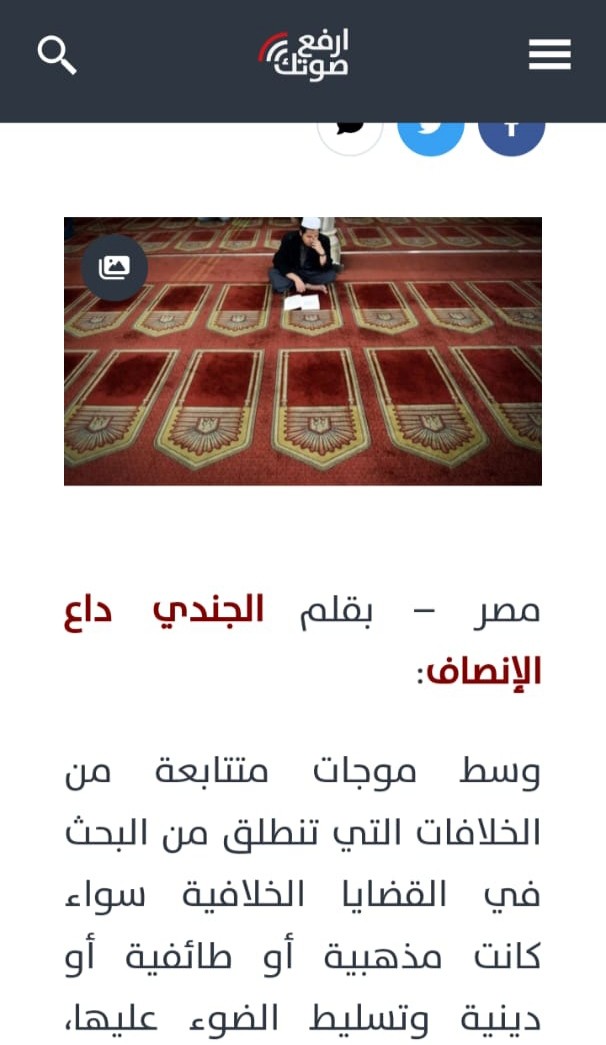Open the mosque photo gallery
The image size is (606, 1045).
(303, 351)
